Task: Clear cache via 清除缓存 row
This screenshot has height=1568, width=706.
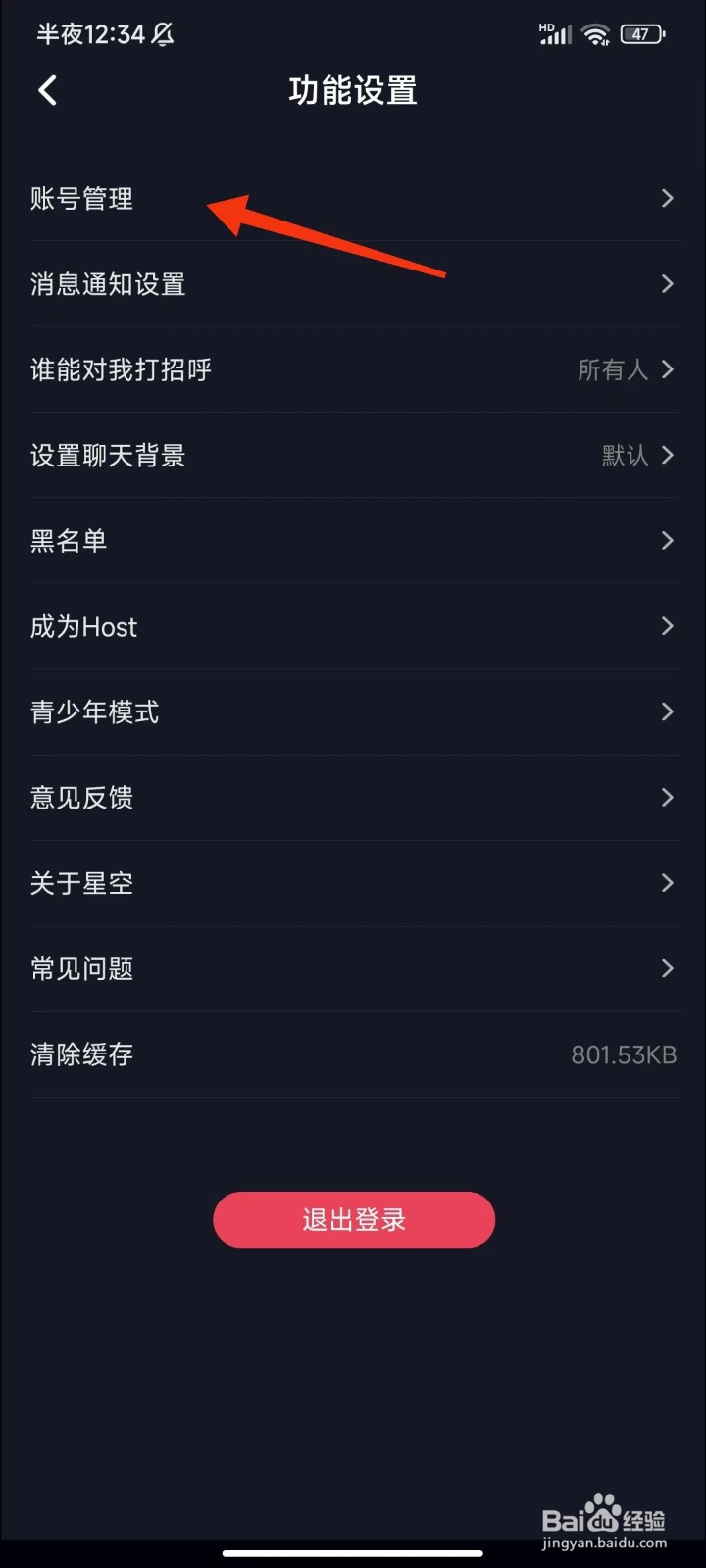Action: point(353,1054)
